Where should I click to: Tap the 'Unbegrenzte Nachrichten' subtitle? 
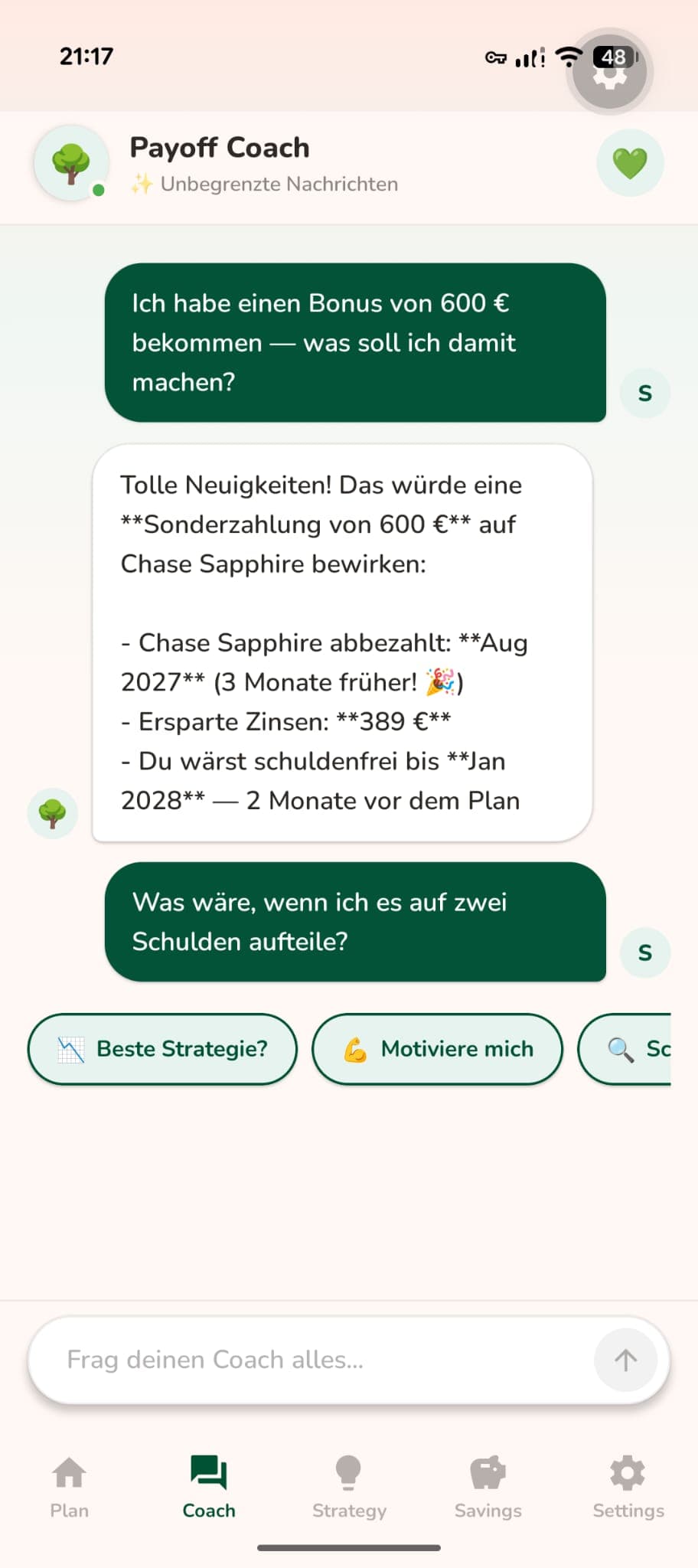(x=264, y=184)
